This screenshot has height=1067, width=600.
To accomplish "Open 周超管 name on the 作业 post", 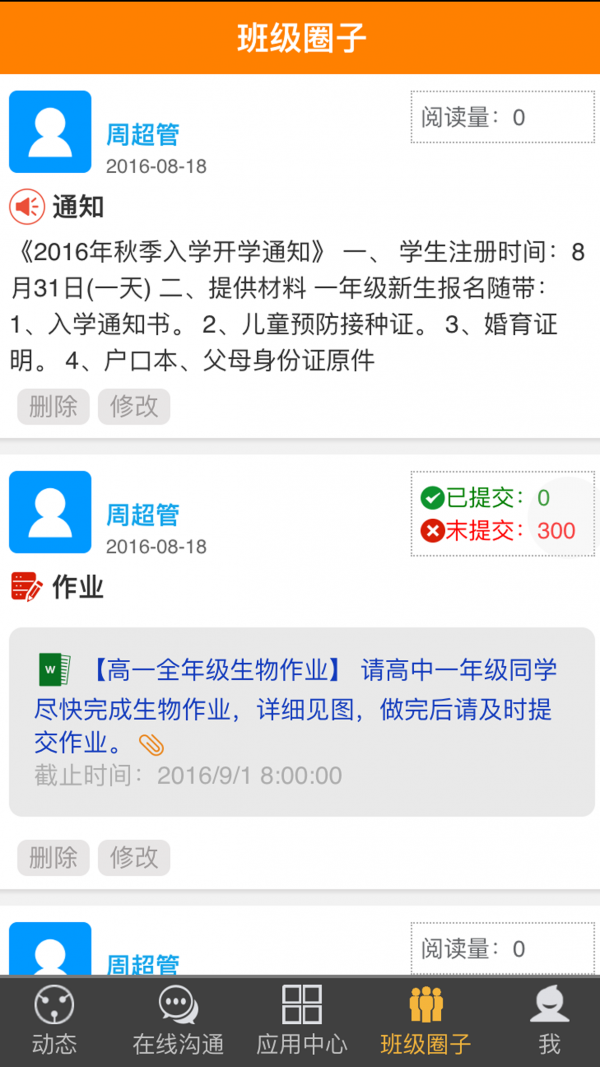I will point(143,514).
